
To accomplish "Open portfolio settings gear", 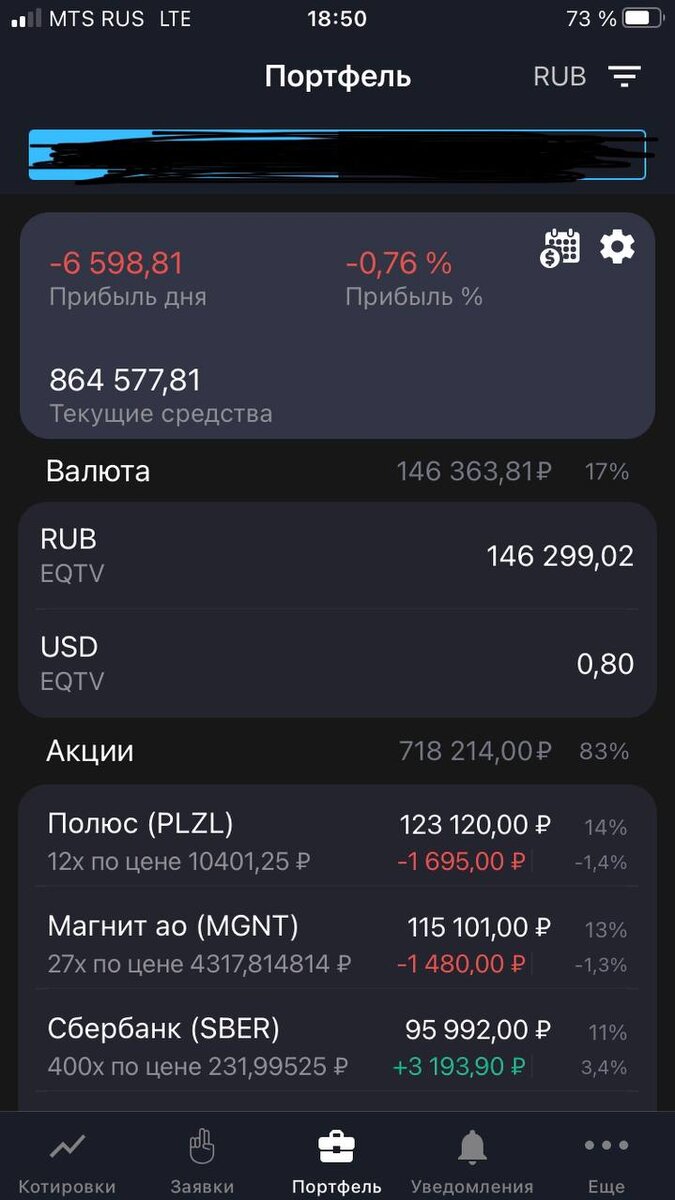I will (x=617, y=247).
